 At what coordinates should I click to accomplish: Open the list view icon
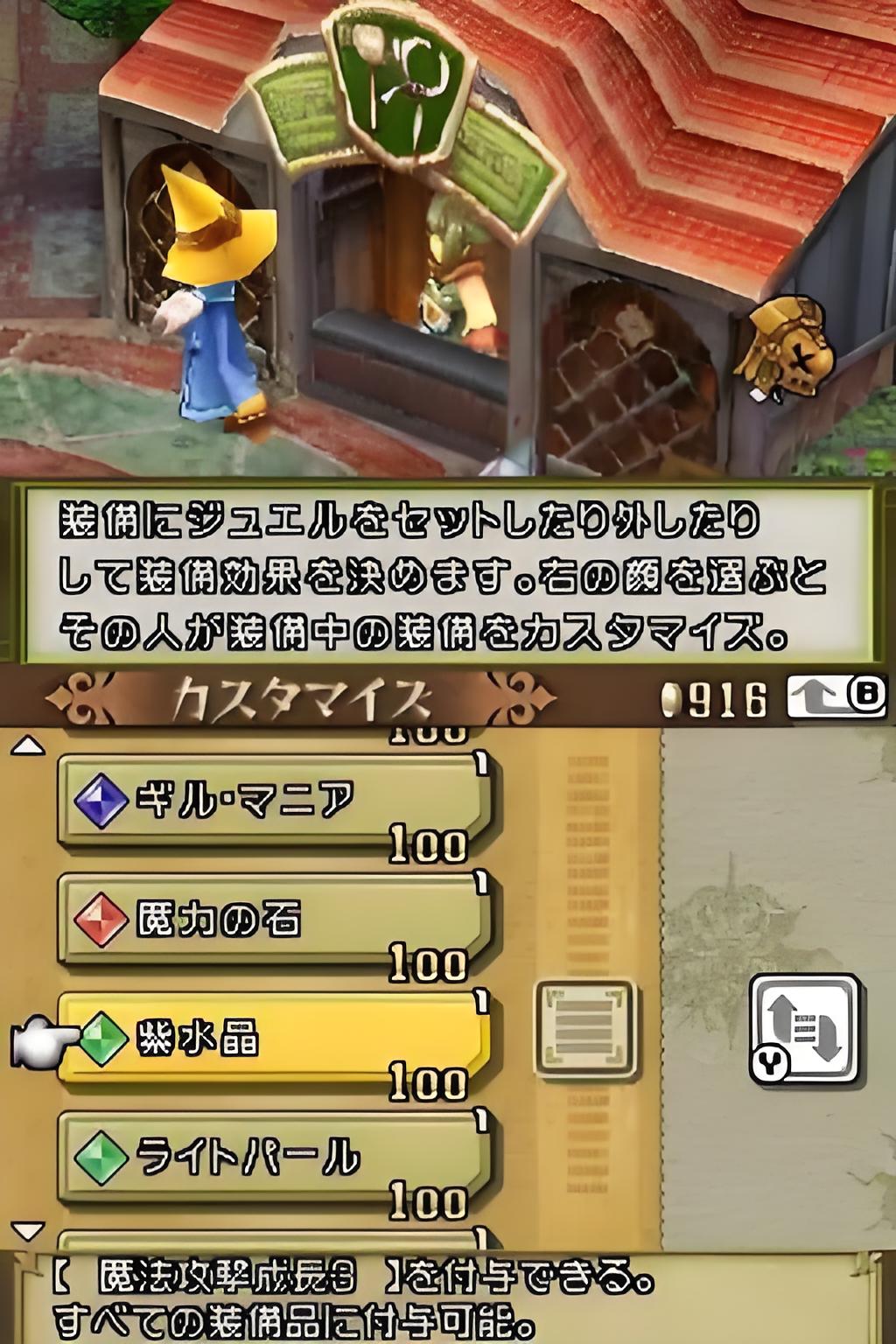pyautogui.click(x=584, y=1028)
